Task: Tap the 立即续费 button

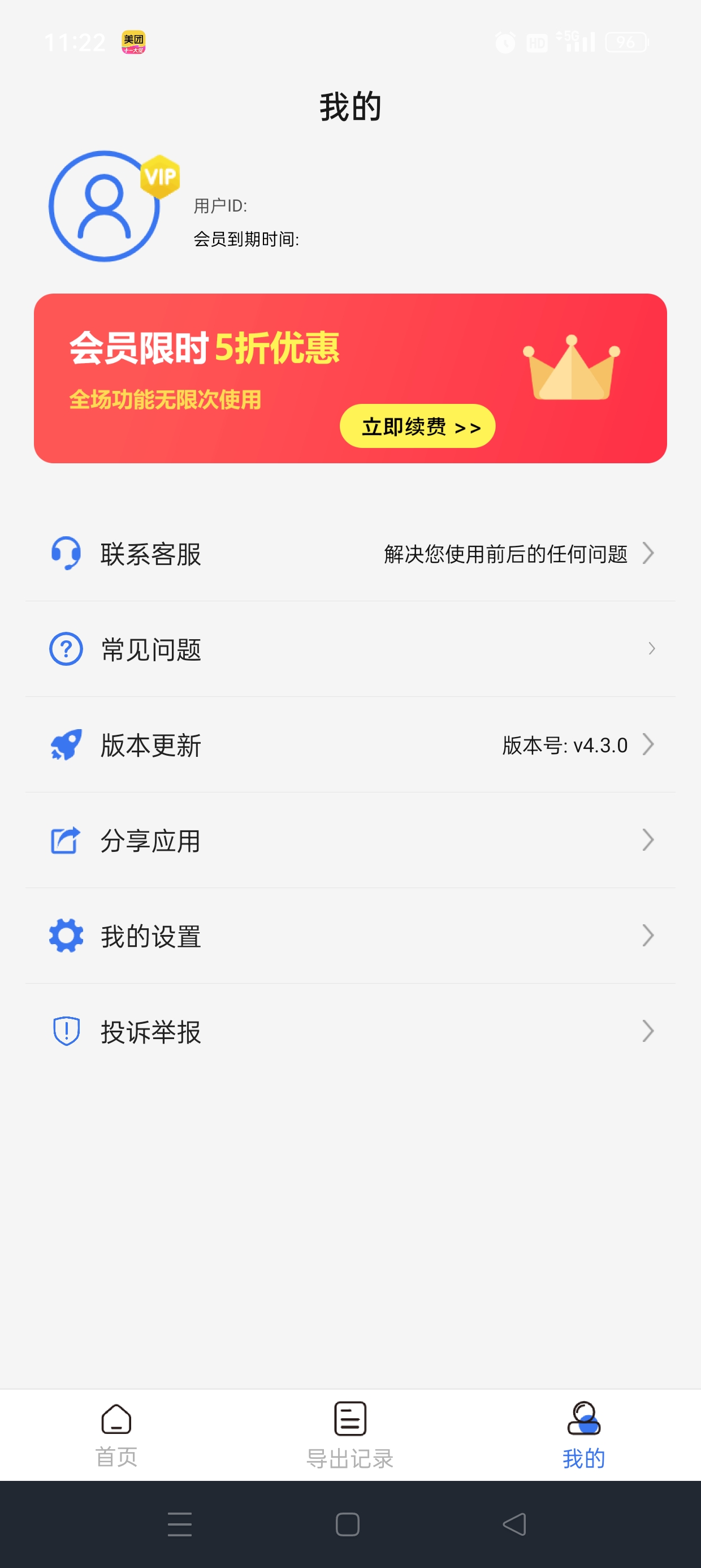Action: click(x=417, y=427)
